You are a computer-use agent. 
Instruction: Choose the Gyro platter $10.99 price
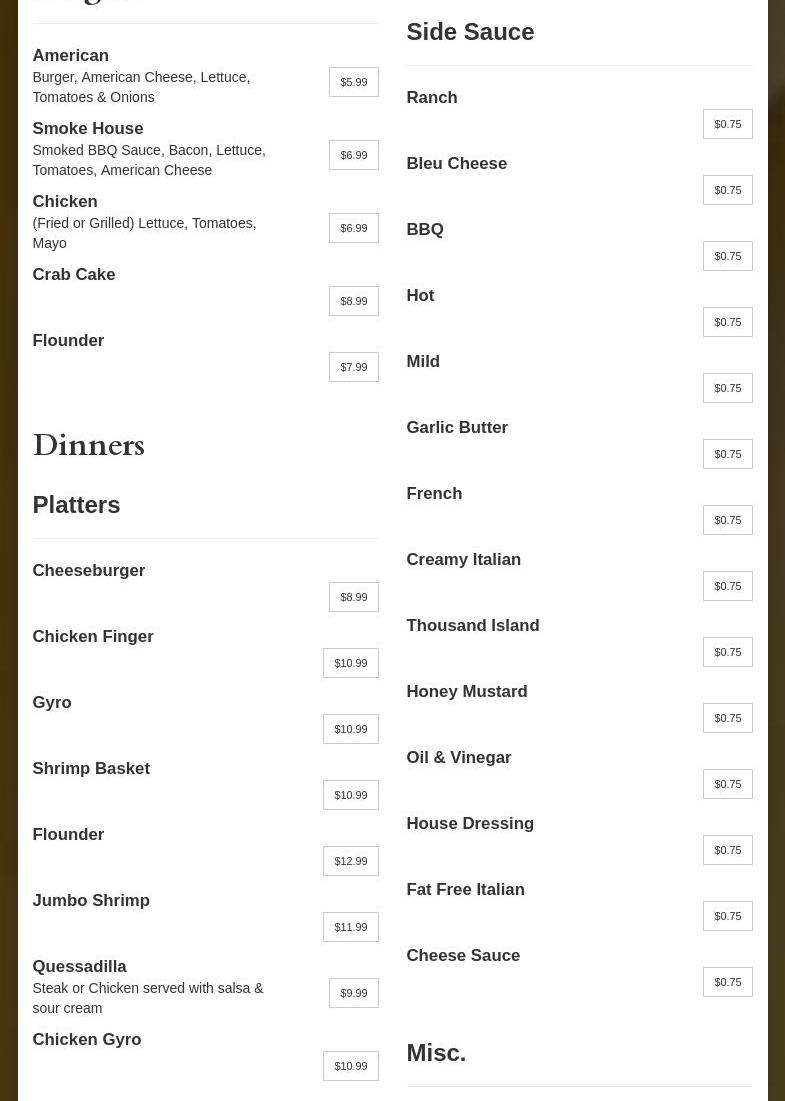tap(350, 729)
